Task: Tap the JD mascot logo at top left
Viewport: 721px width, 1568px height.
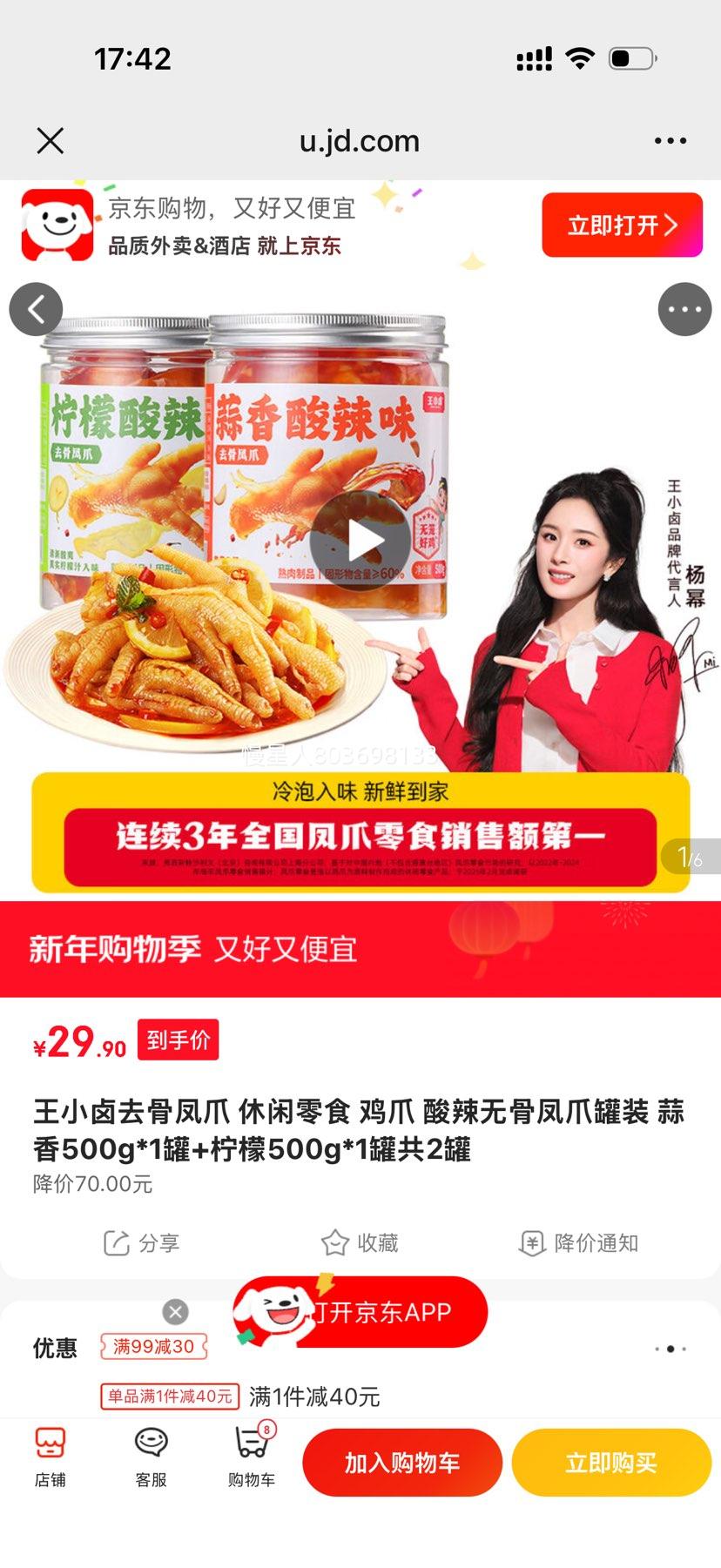Action: click(54, 225)
